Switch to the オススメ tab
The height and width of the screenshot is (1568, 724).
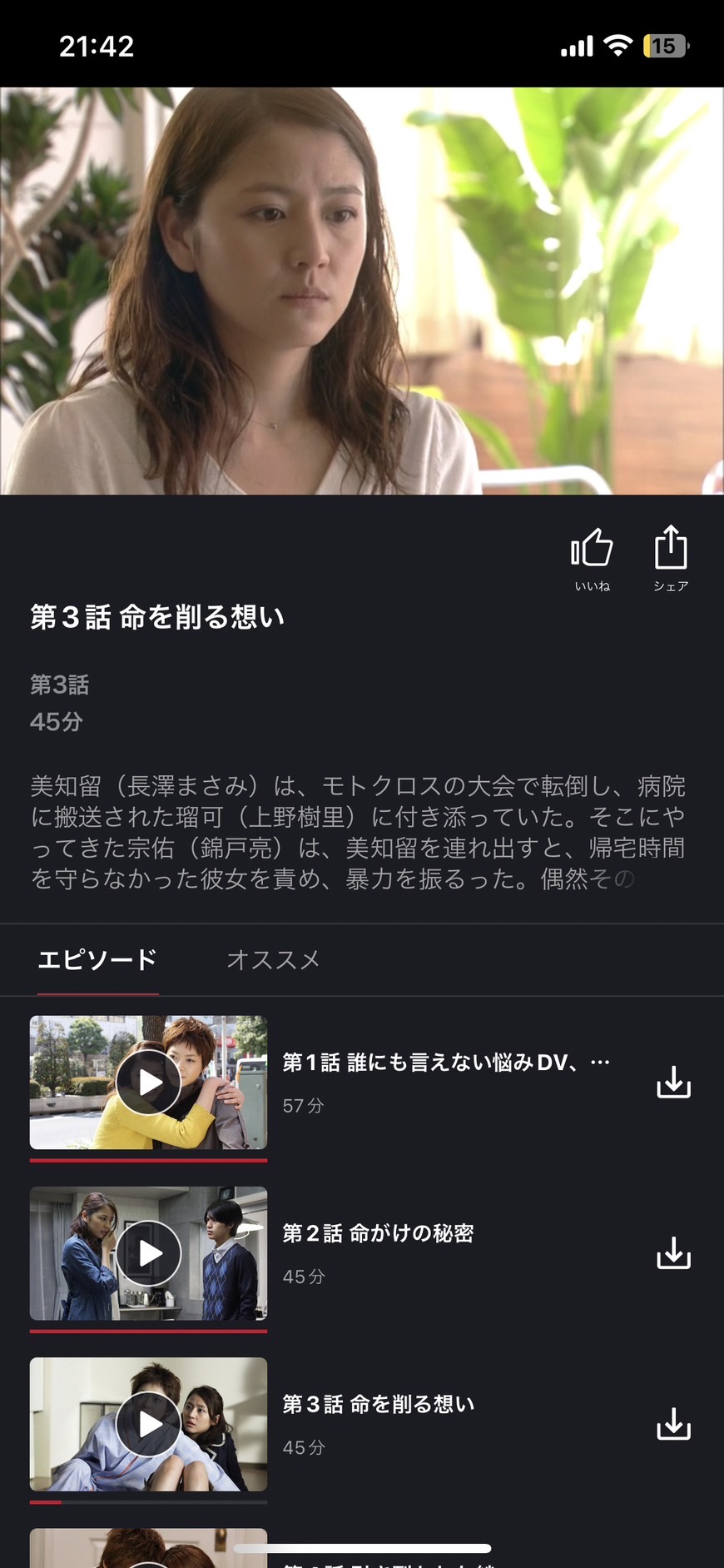coord(273,960)
